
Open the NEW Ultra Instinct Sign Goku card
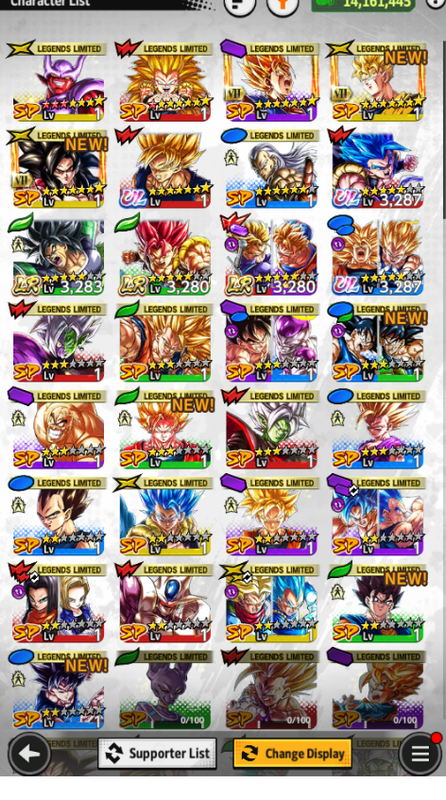pos(58,689)
